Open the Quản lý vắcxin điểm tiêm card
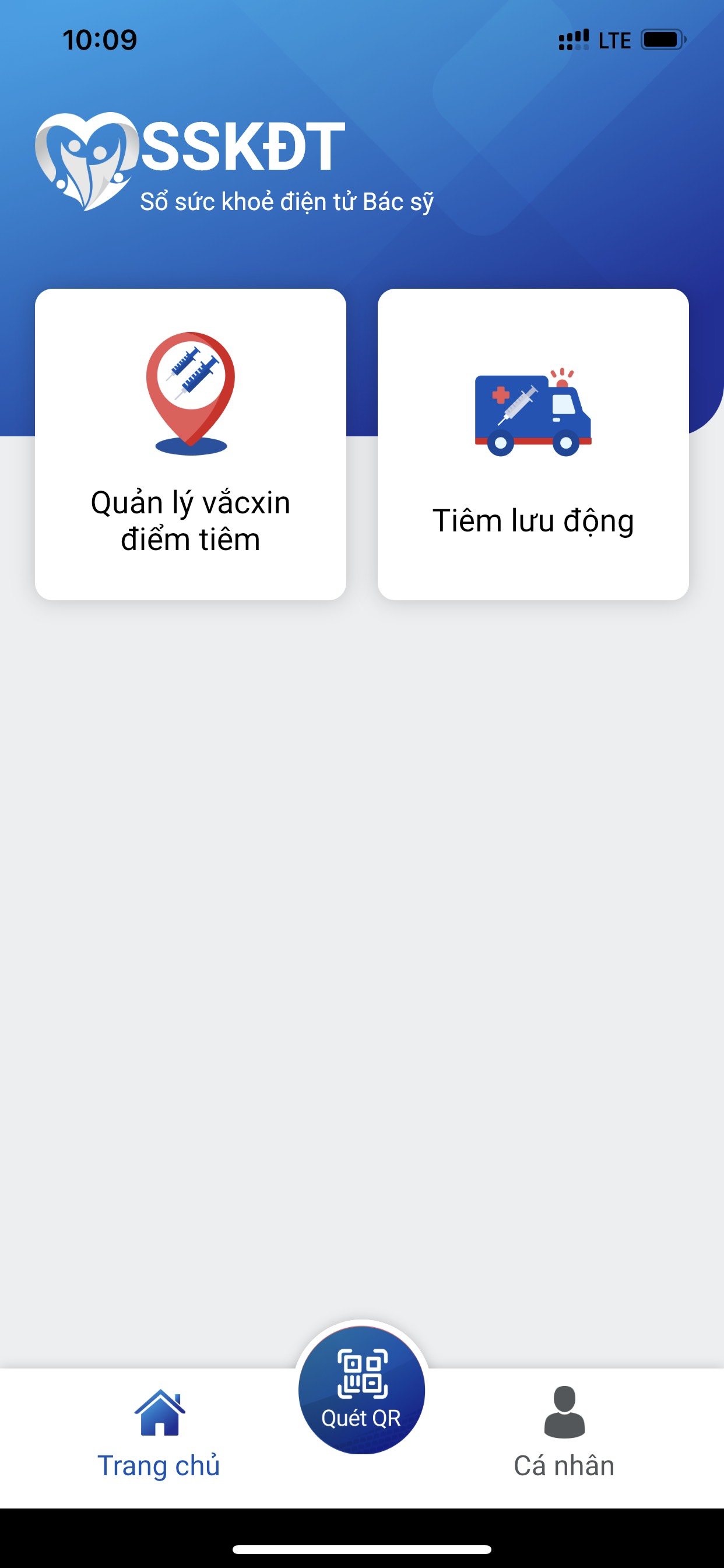 (191, 444)
